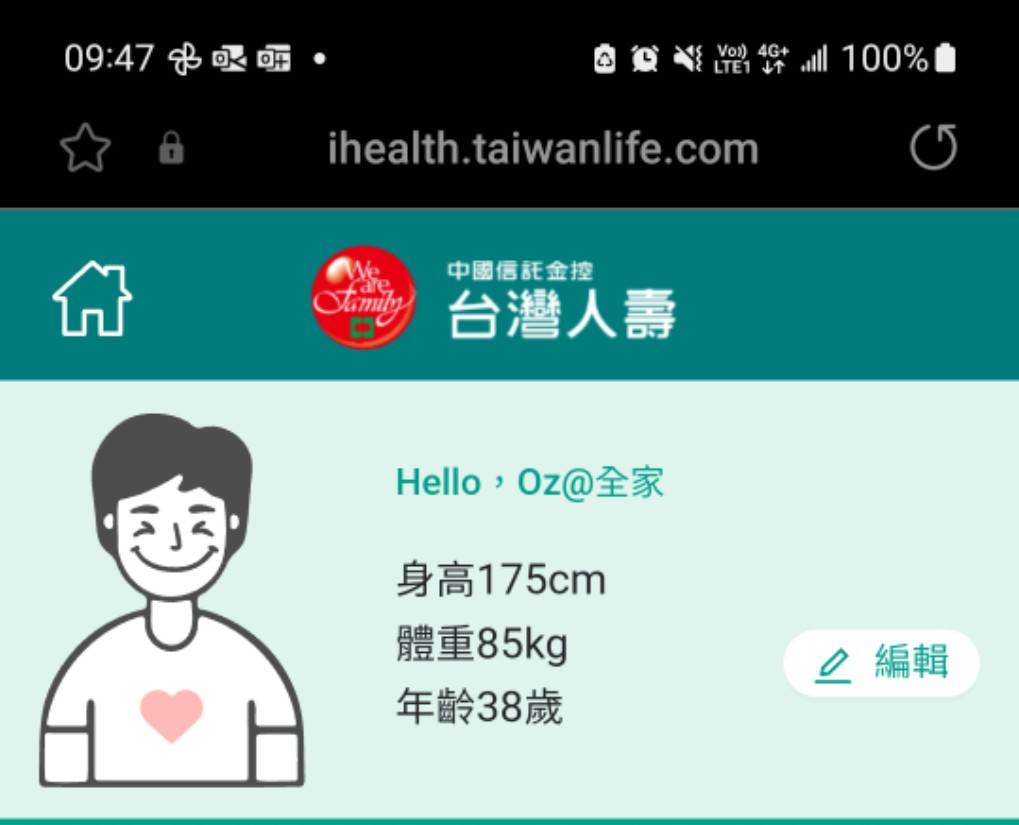This screenshot has width=1019, height=825.
Task: Tap the 編輯 edit profile button
Action: [x=881, y=663]
